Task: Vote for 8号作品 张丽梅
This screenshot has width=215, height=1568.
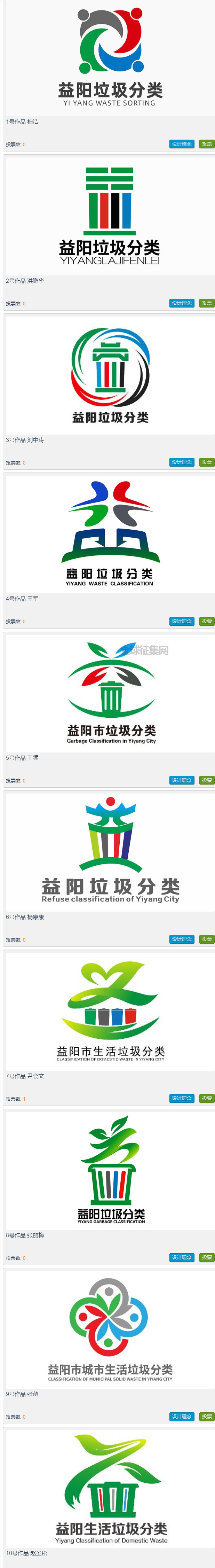Action: click(207, 1257)
